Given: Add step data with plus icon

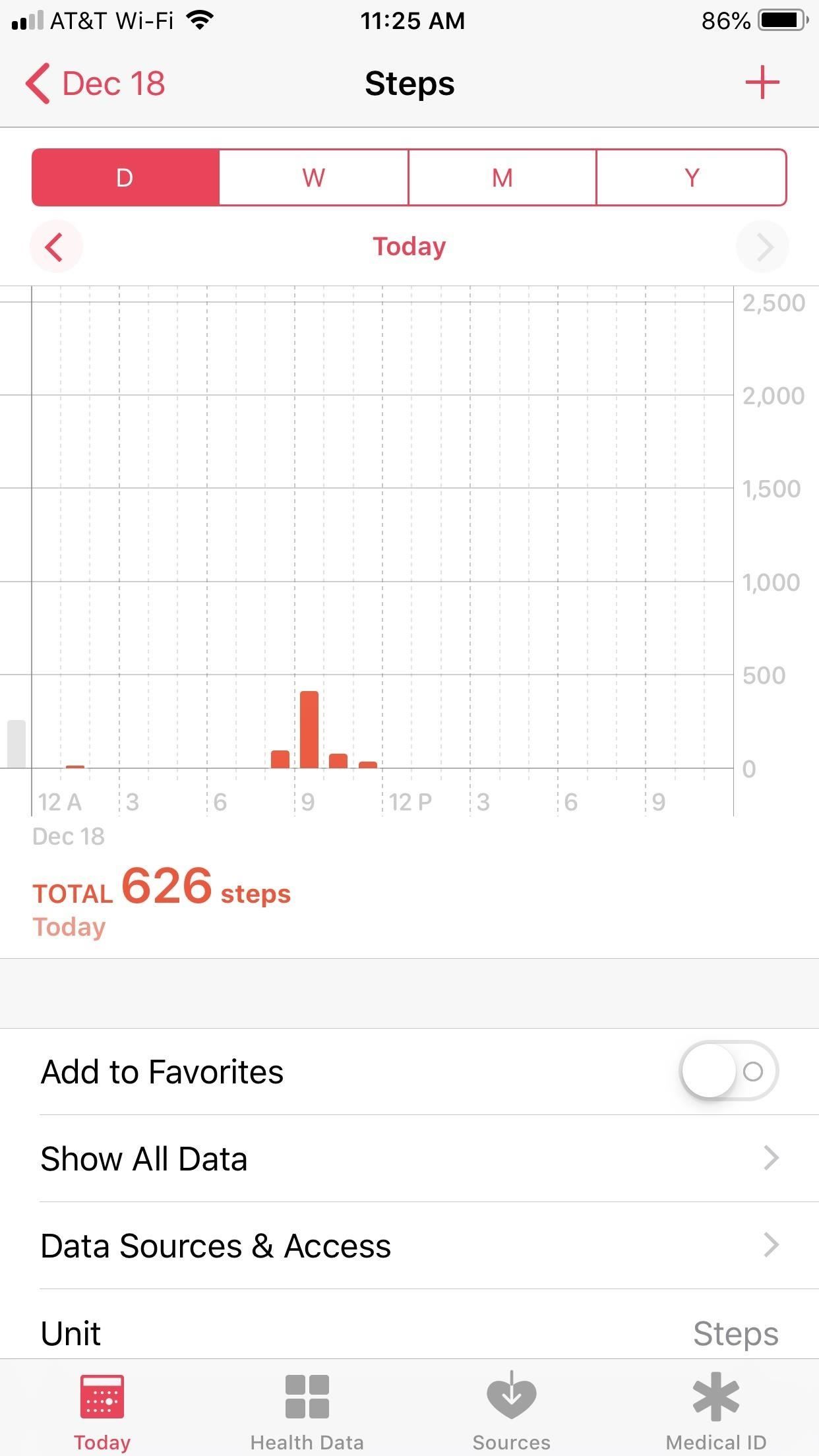Looking at the screenshot, I should point(762,83).
